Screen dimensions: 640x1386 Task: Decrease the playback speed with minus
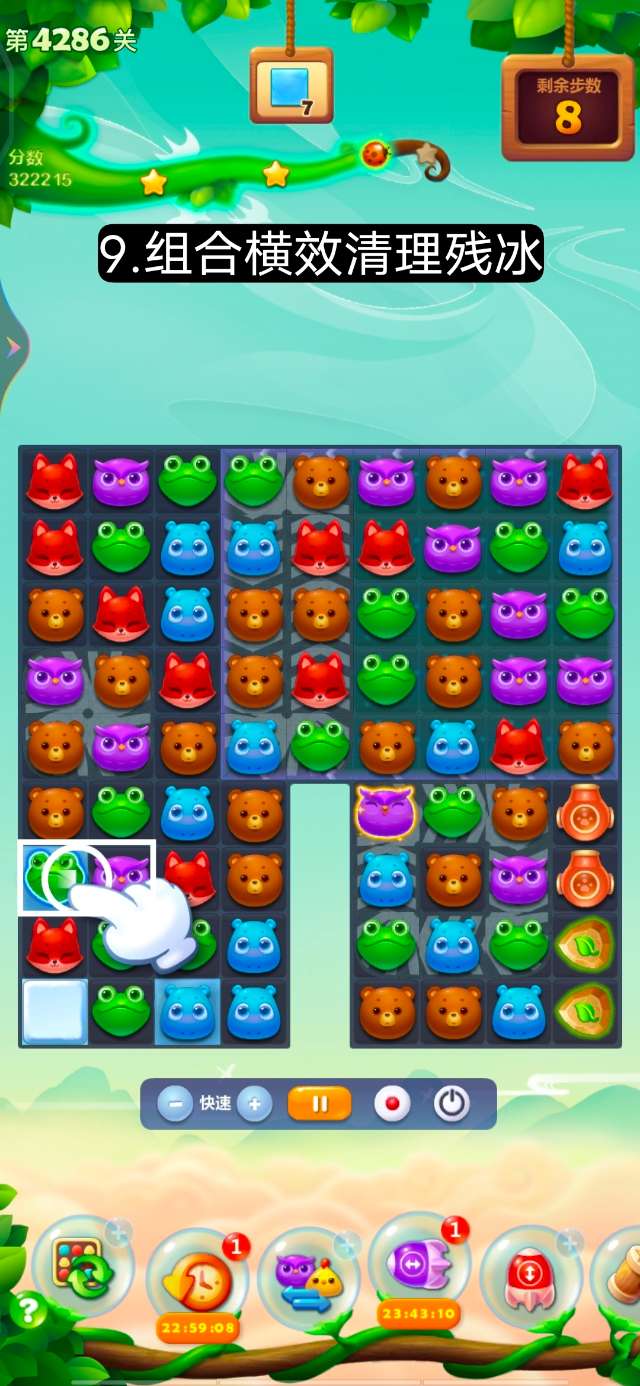(x=175, y=1104)
